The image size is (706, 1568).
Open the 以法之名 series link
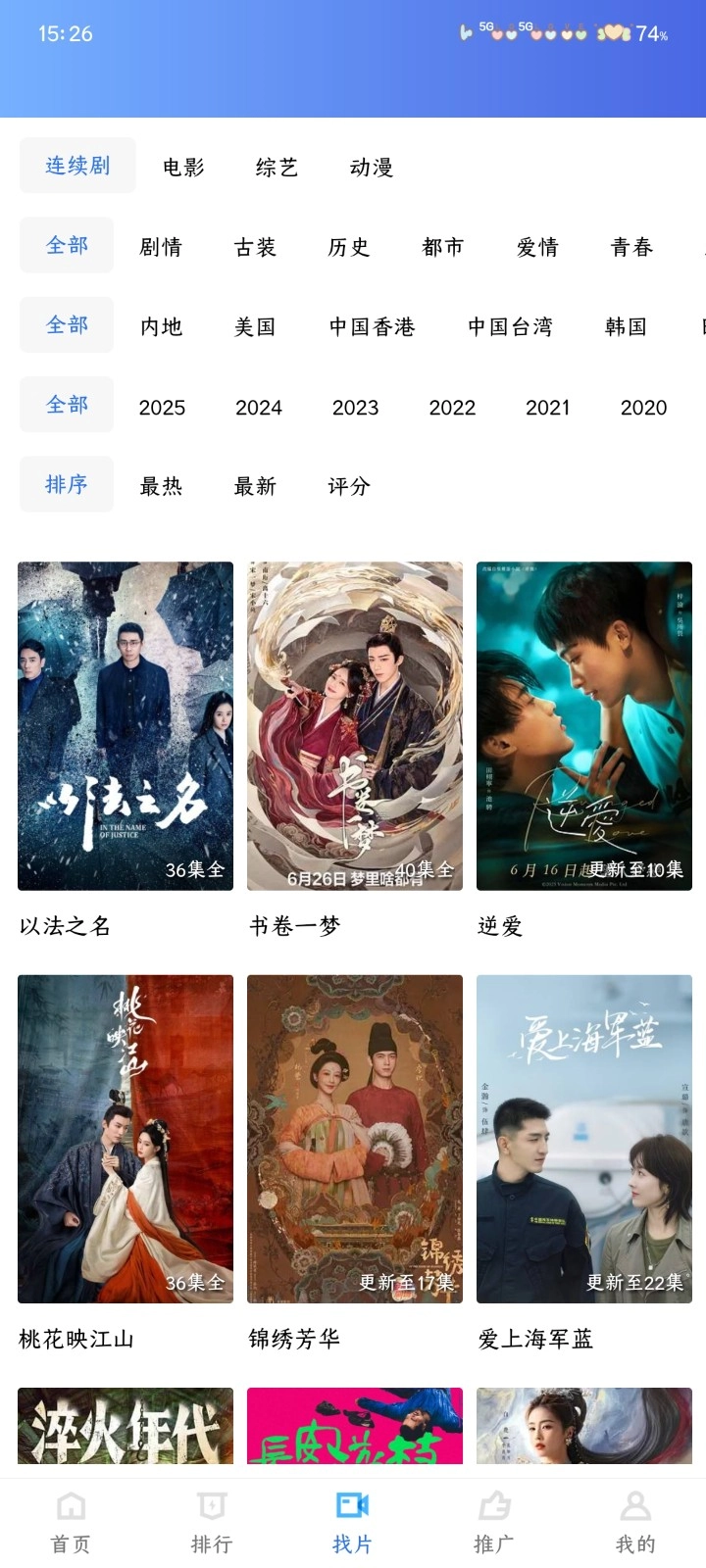[64, 925]
